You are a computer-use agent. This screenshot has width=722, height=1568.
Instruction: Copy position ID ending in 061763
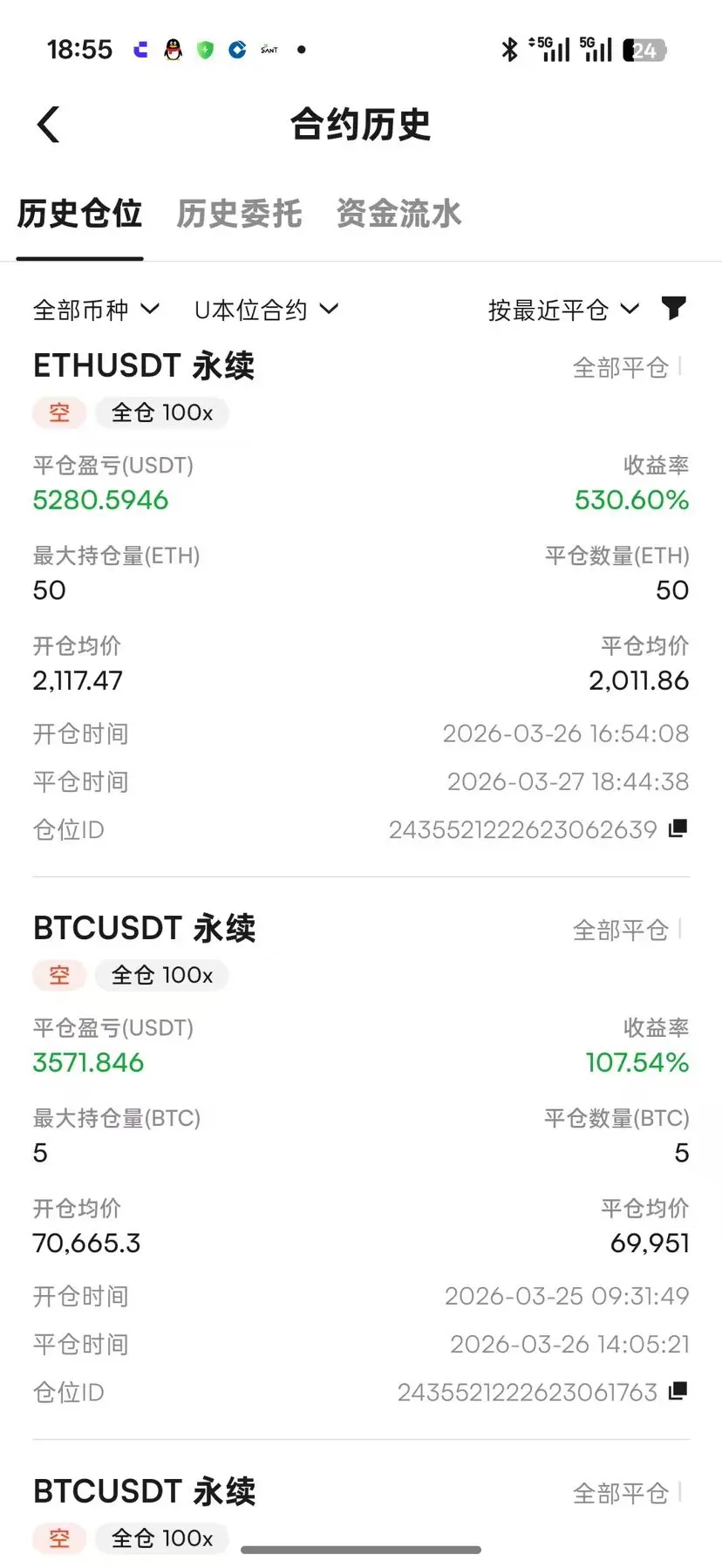(x=678, y=1391)
